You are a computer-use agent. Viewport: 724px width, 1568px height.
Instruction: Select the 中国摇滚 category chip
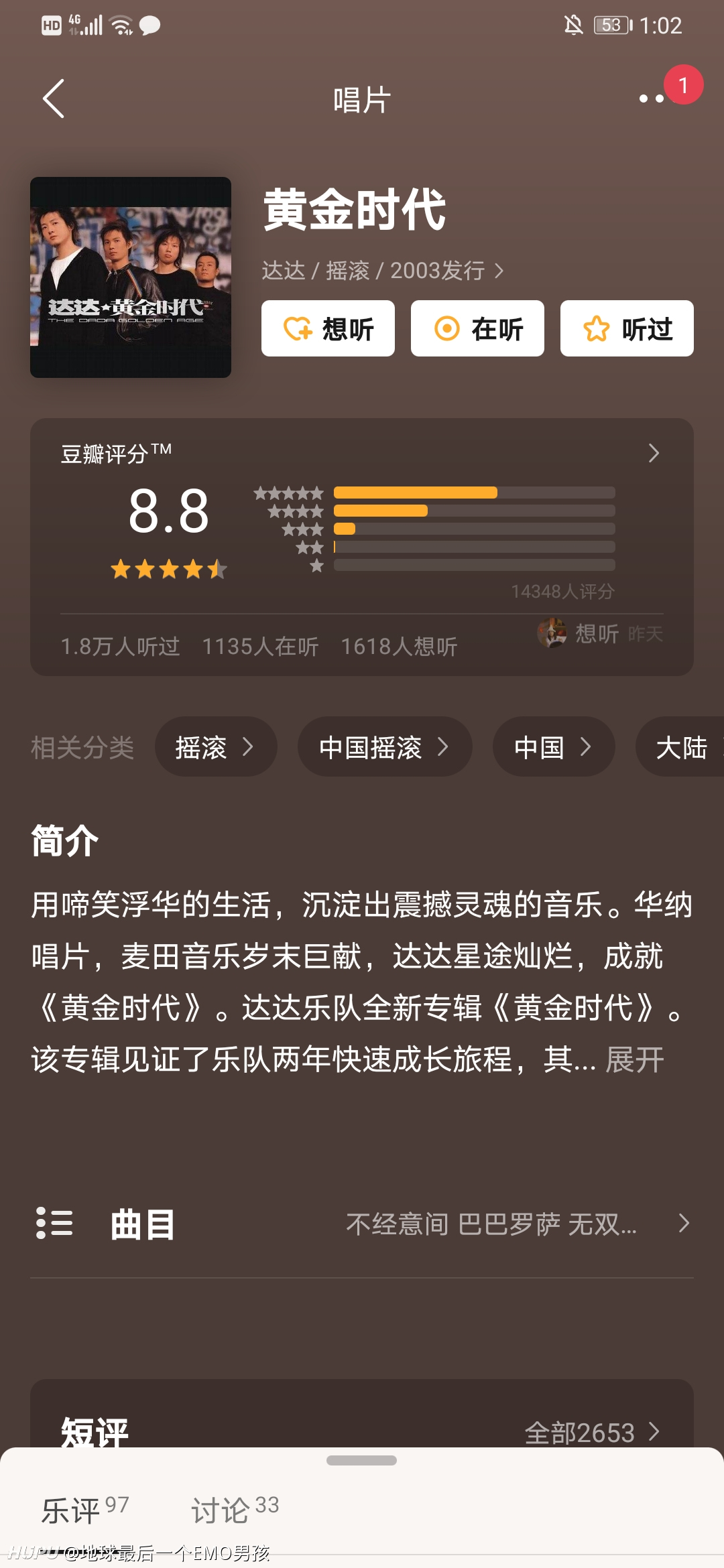(x=385, y=746)
